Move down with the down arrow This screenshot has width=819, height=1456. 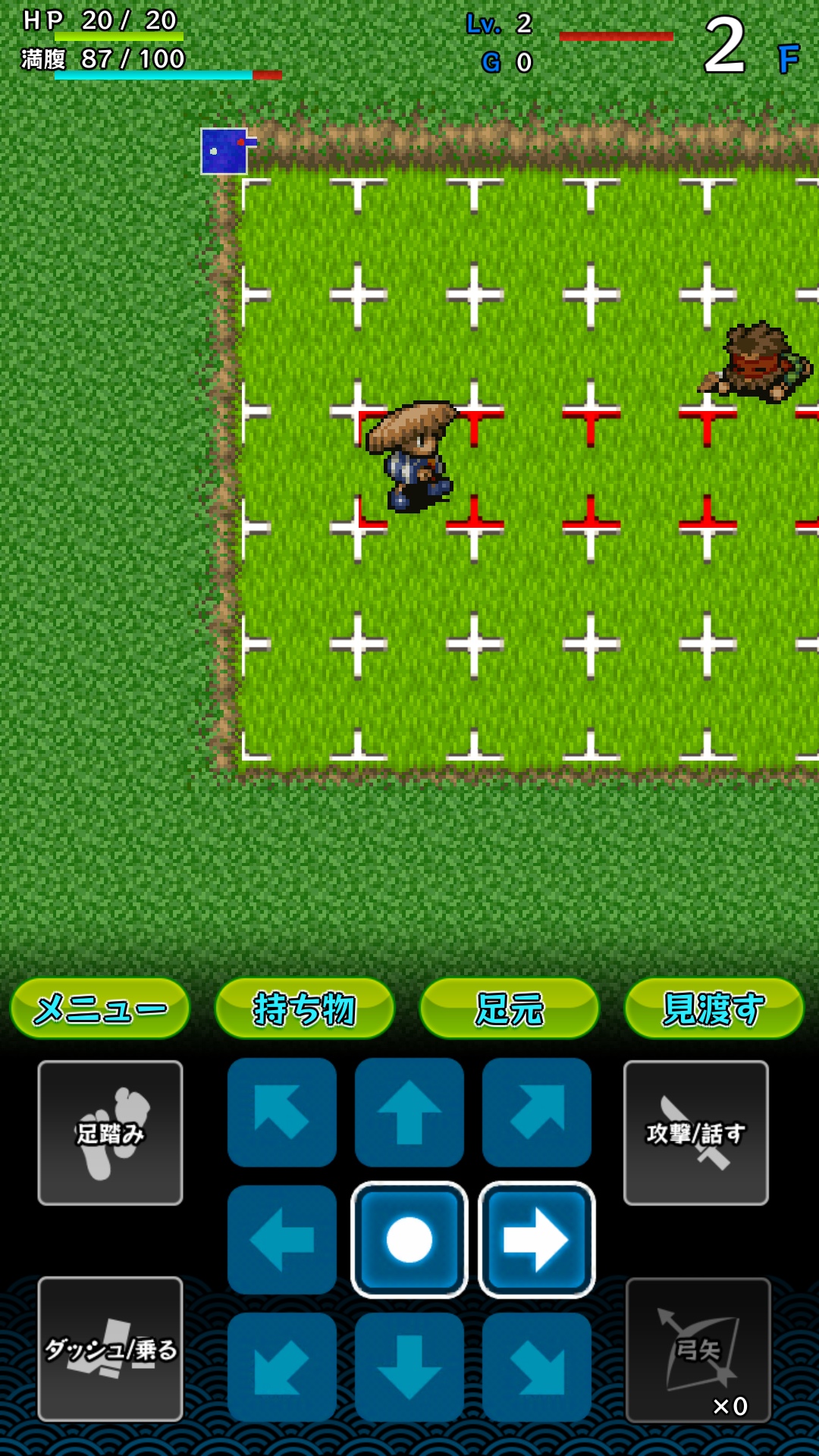click(x=409, y=1367)
